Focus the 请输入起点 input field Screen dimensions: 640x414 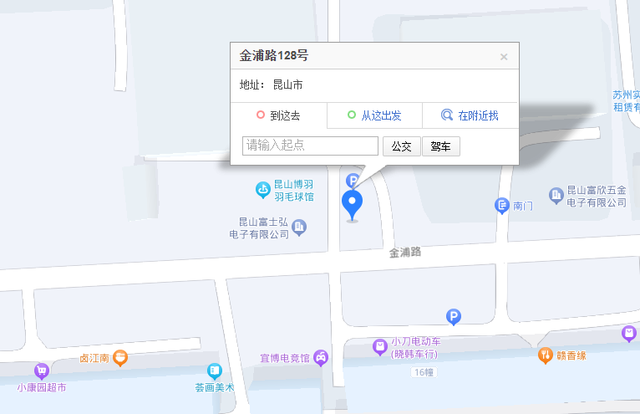(x=310, y=146)
